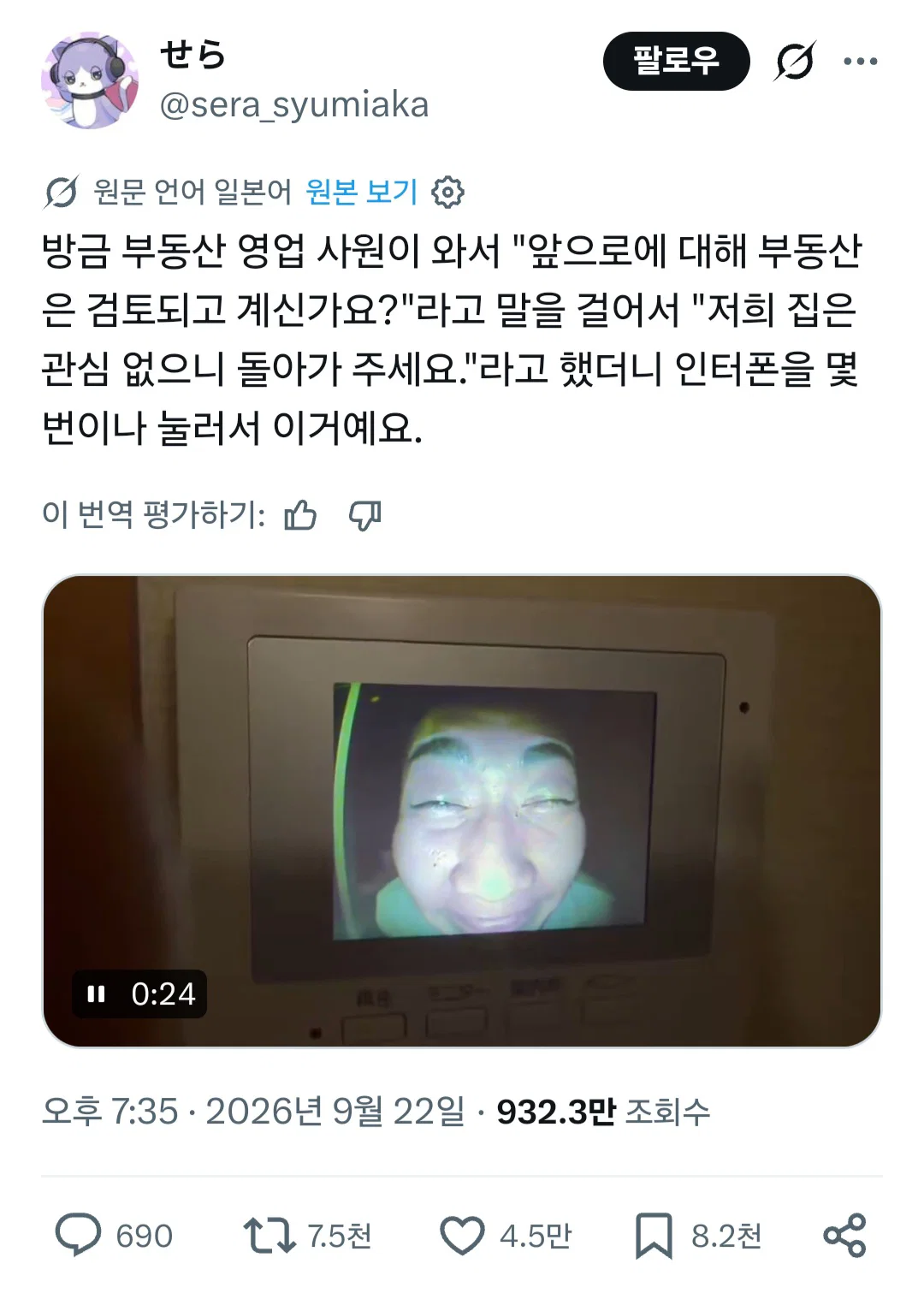
Task: Open the replies with 690 comments
Action: coord(114,1236)
